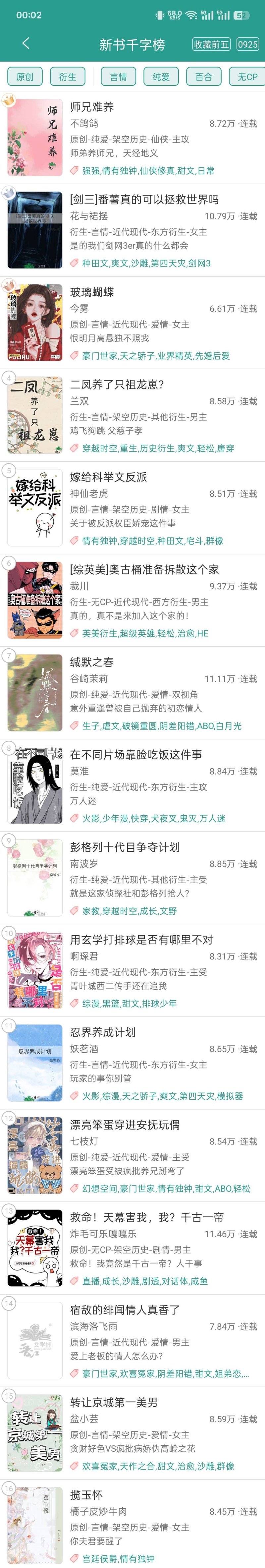Select the 衍生 filter chip
This screenshot has width=265, height=1568.
point(68,77)
